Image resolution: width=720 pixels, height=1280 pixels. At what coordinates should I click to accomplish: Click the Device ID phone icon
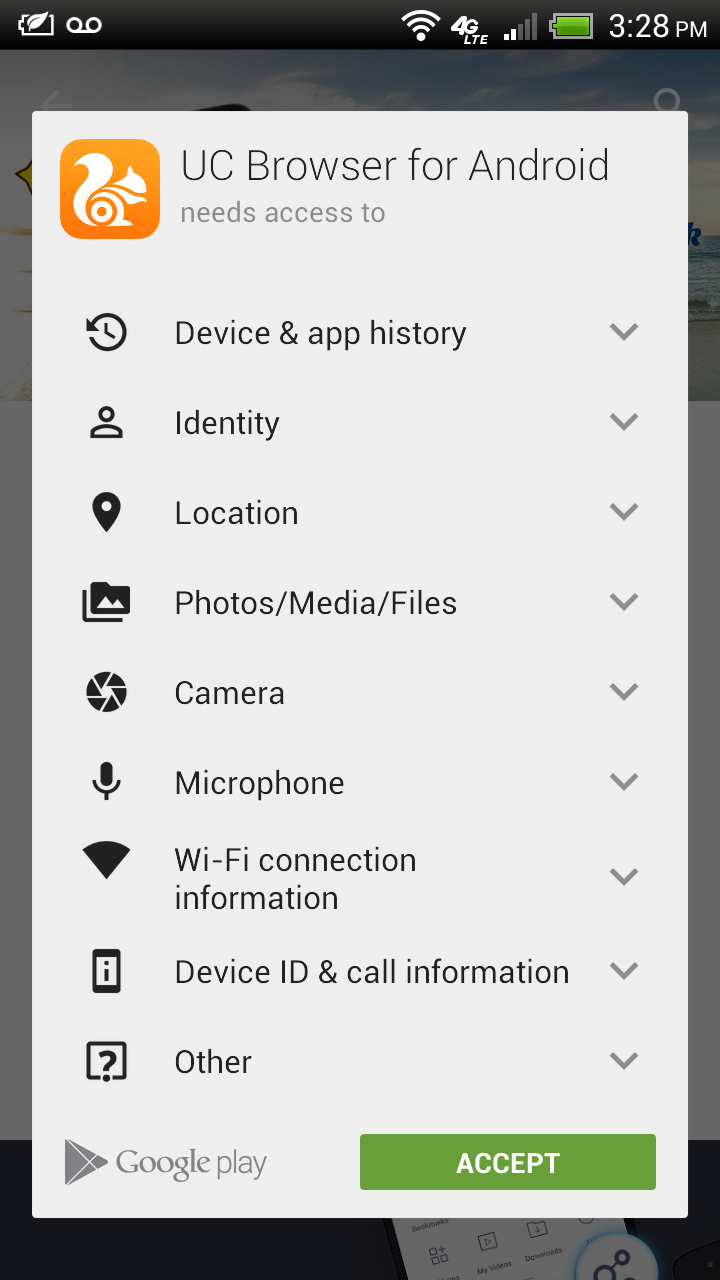[107, 970]
